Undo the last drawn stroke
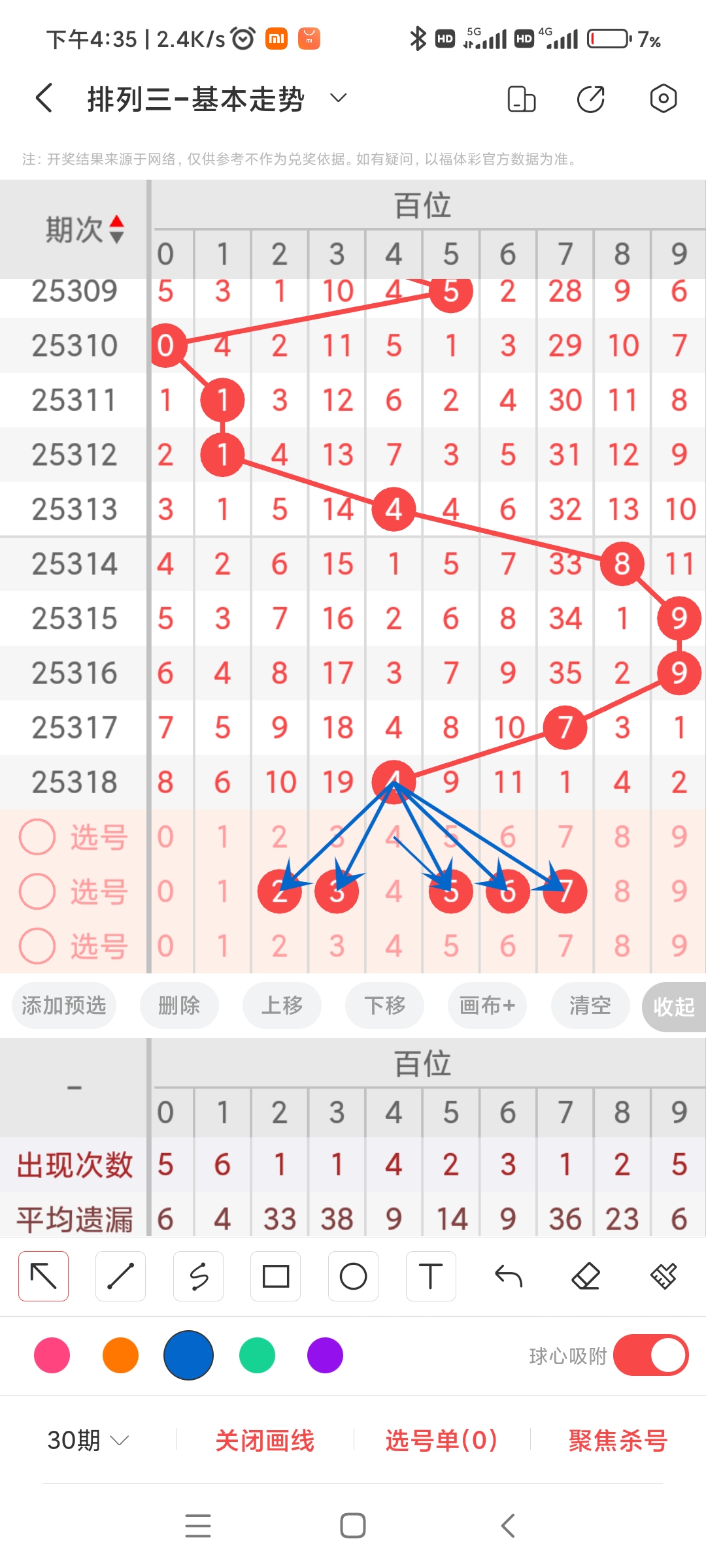The height and width of the screenshot is (1568, 706). [508, 1276]
